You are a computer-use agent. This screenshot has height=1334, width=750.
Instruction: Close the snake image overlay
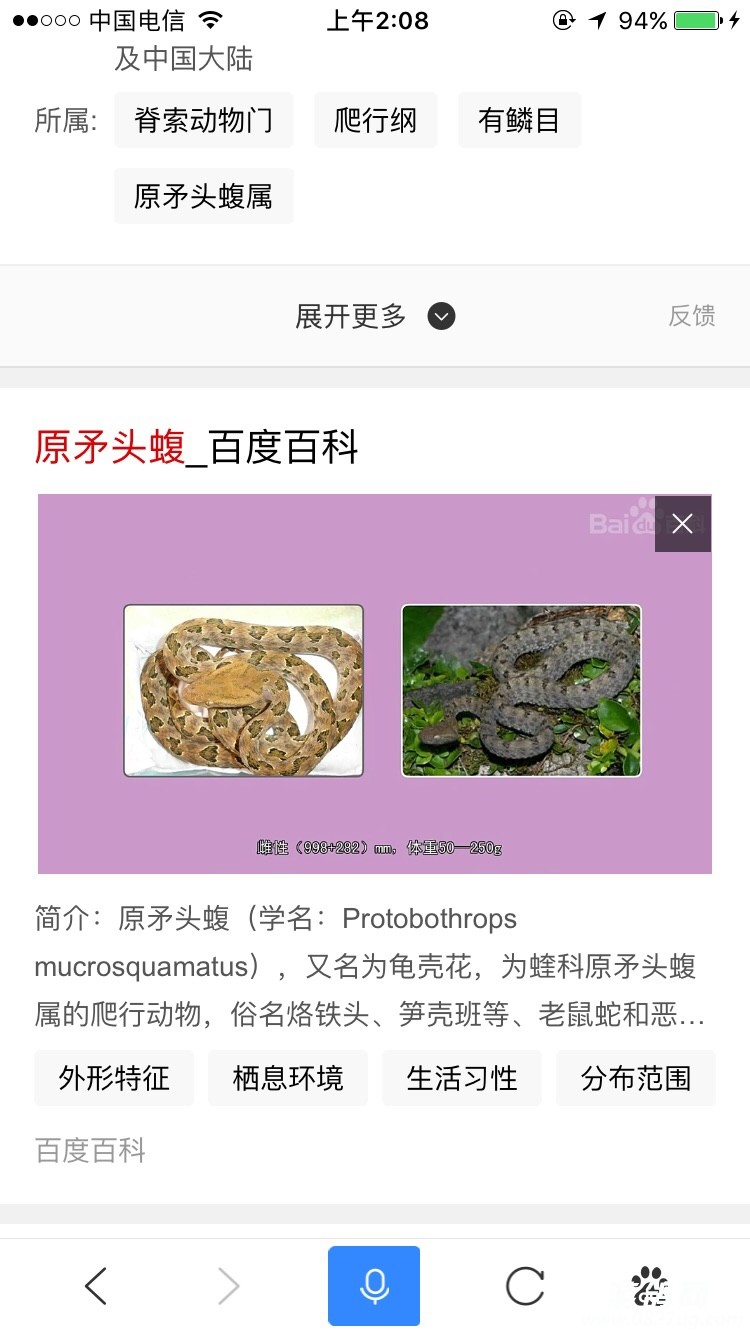click(x=682, y=524)
